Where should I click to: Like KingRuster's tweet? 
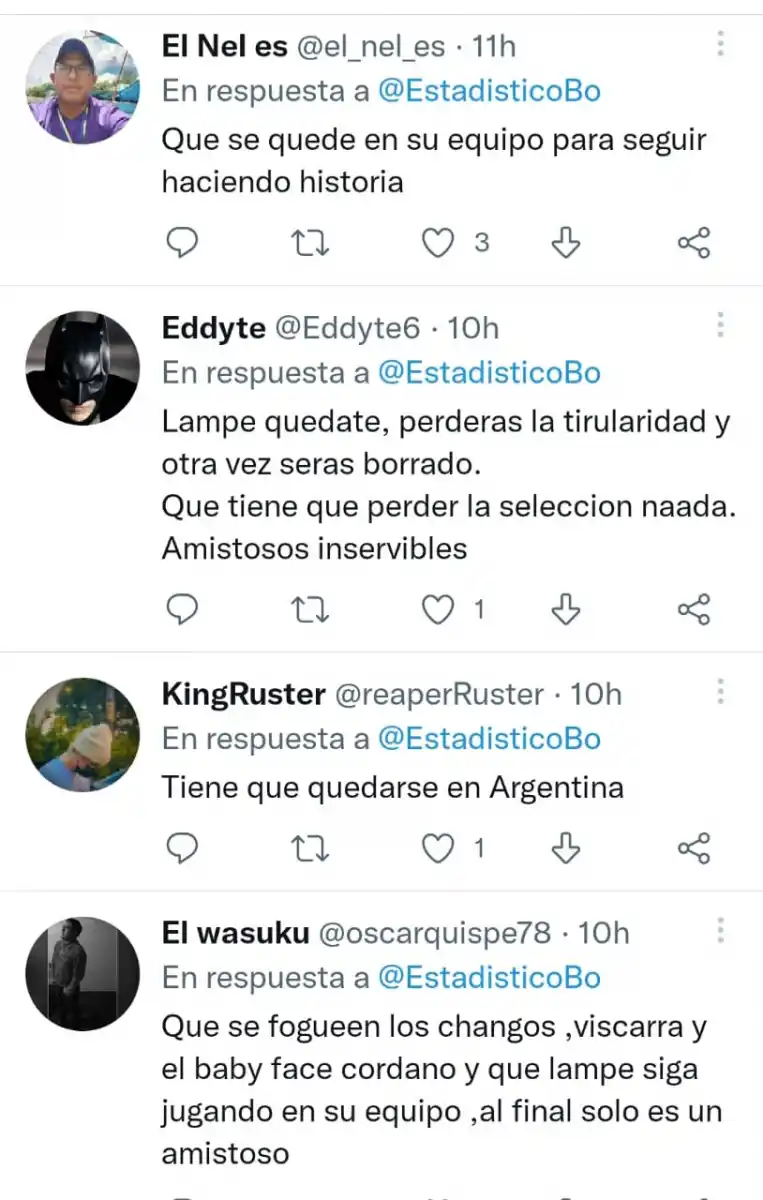coord(438,847)
